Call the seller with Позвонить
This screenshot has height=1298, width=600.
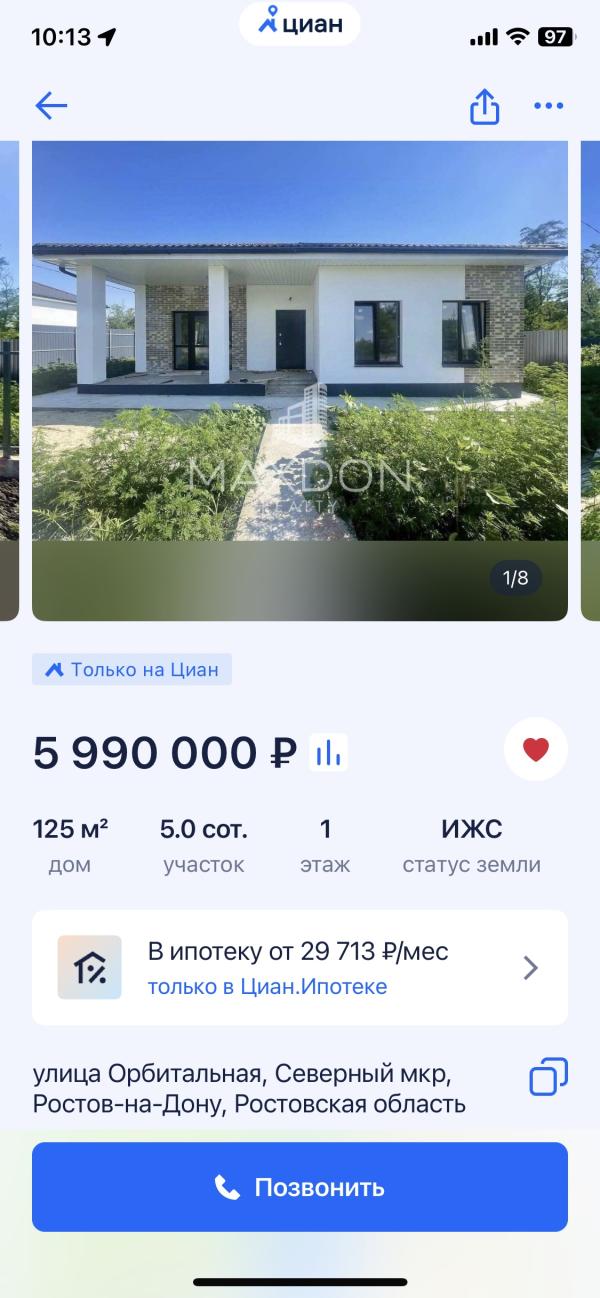[300, 1187]
